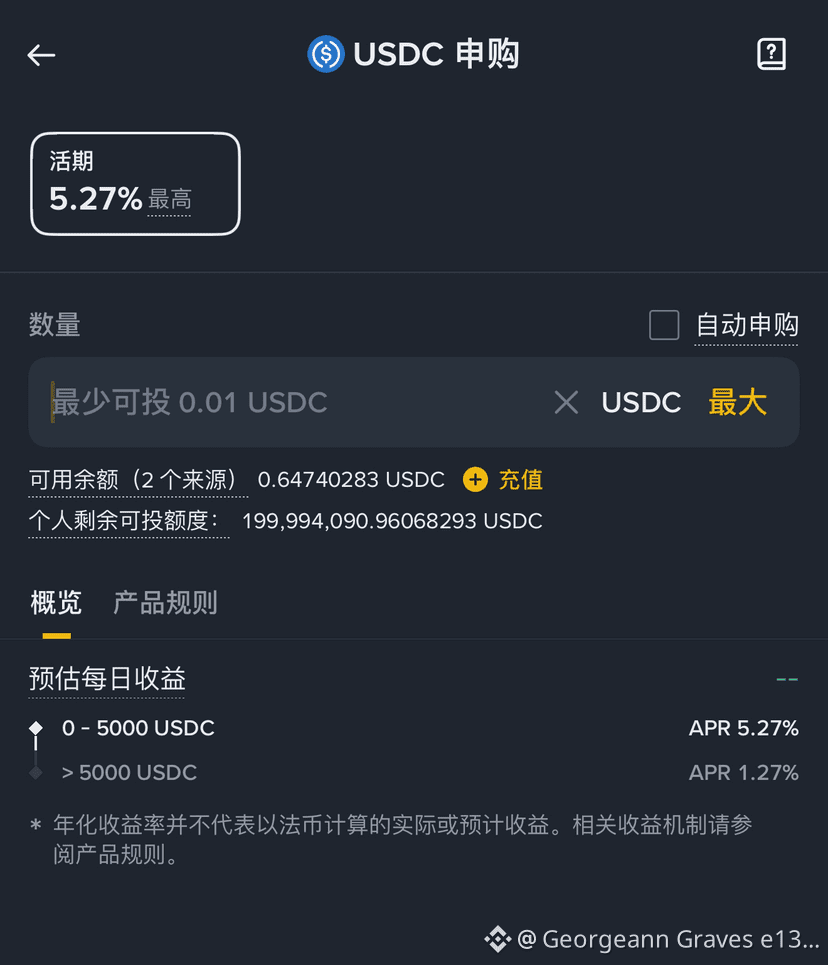Click the APR 5.27% rate row

coord(744,728)
